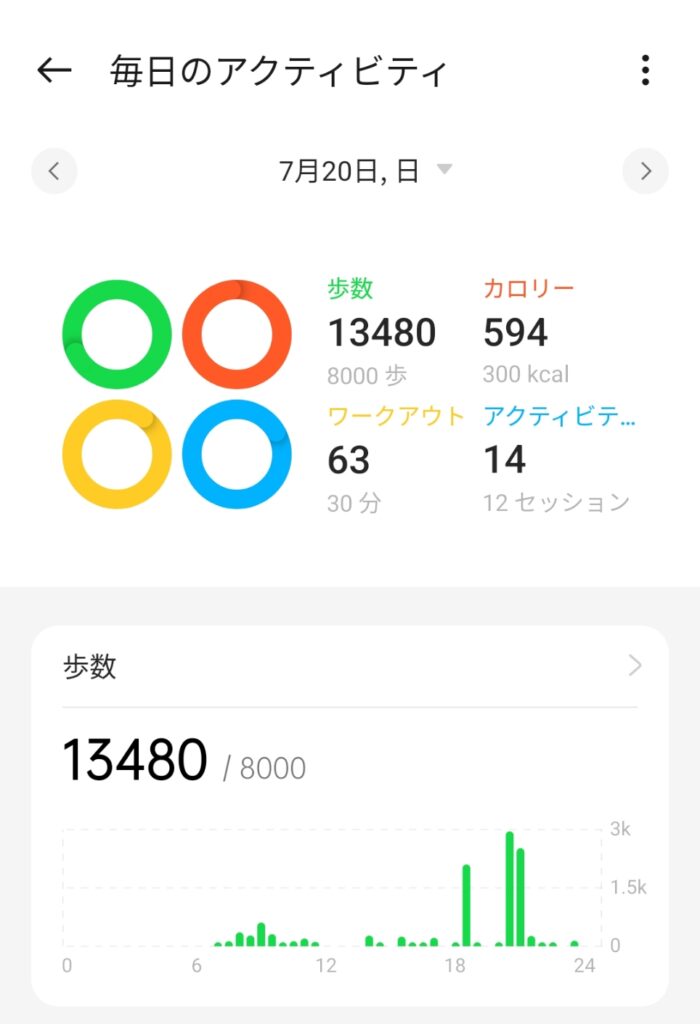
Task: Go to the previous day
Action: [54, 171]
